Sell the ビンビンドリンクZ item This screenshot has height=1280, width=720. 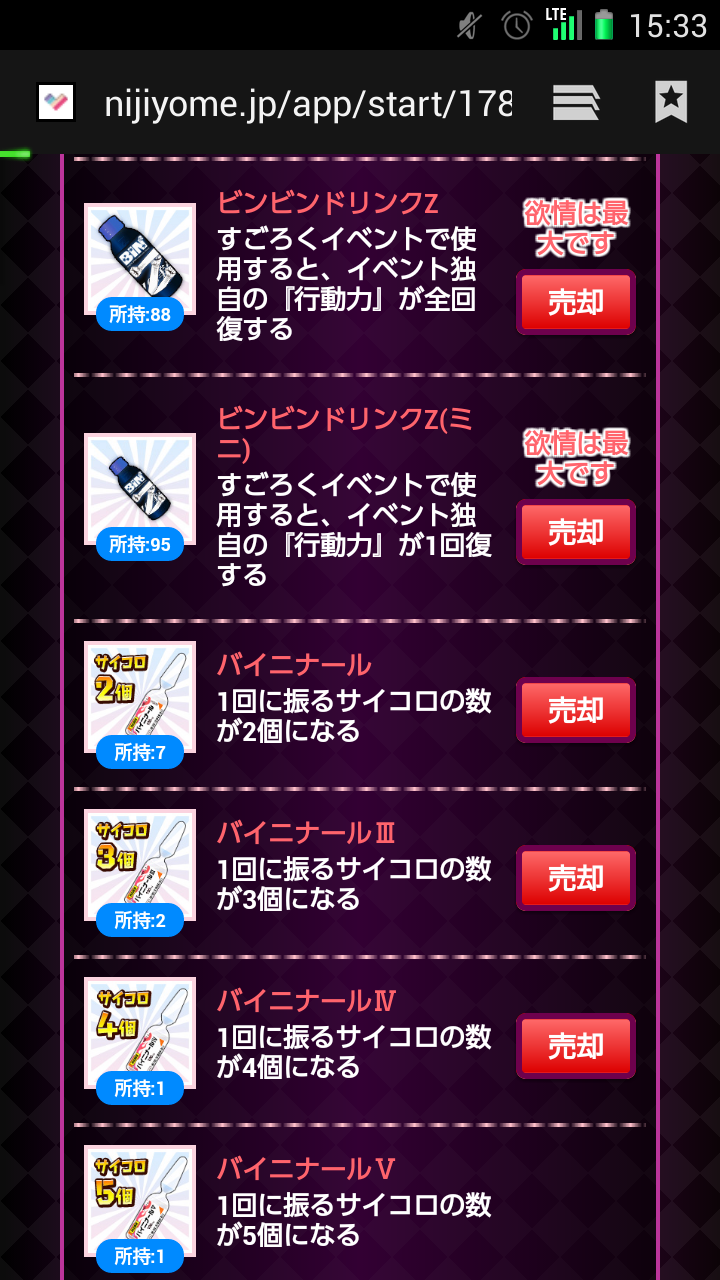coord(576,302)
